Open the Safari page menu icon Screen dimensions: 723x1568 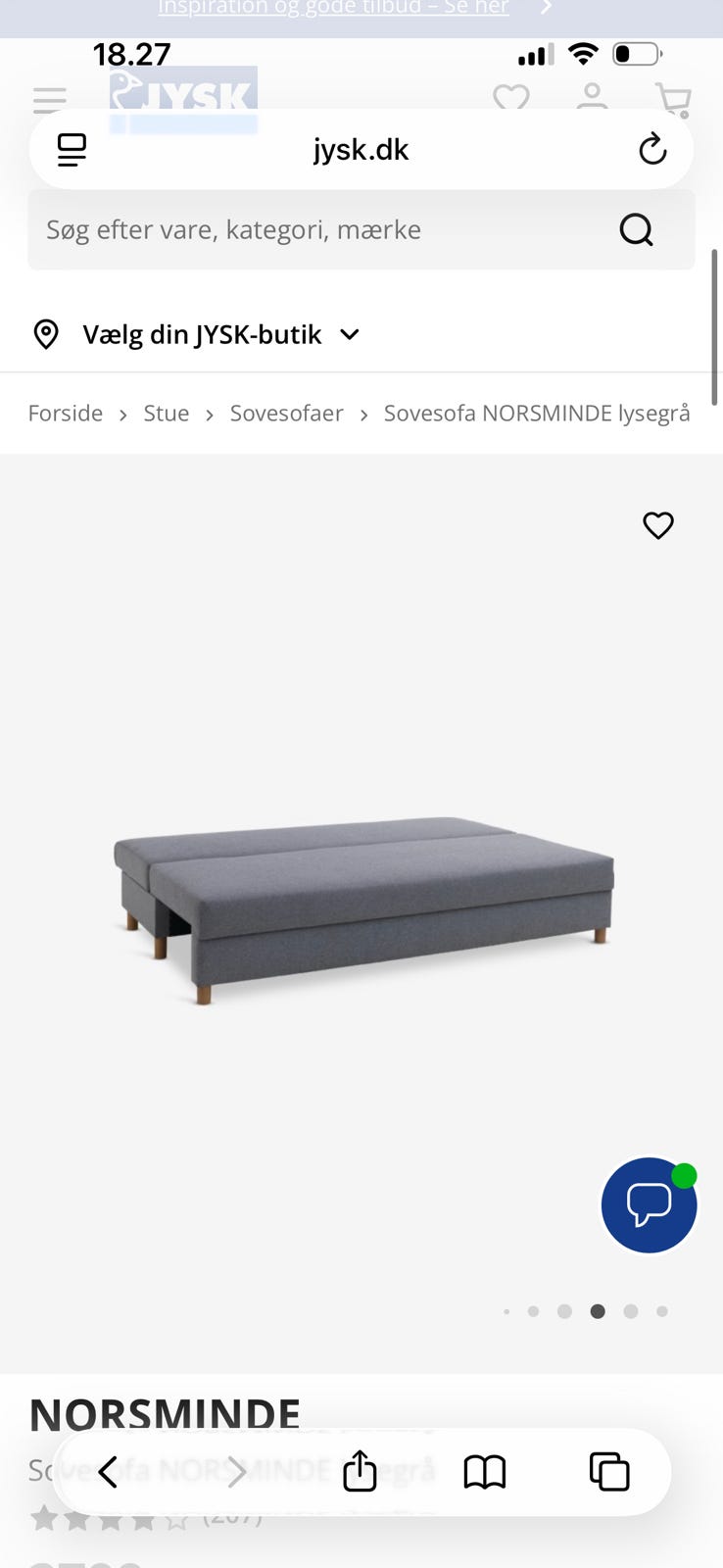coord(72,150)
